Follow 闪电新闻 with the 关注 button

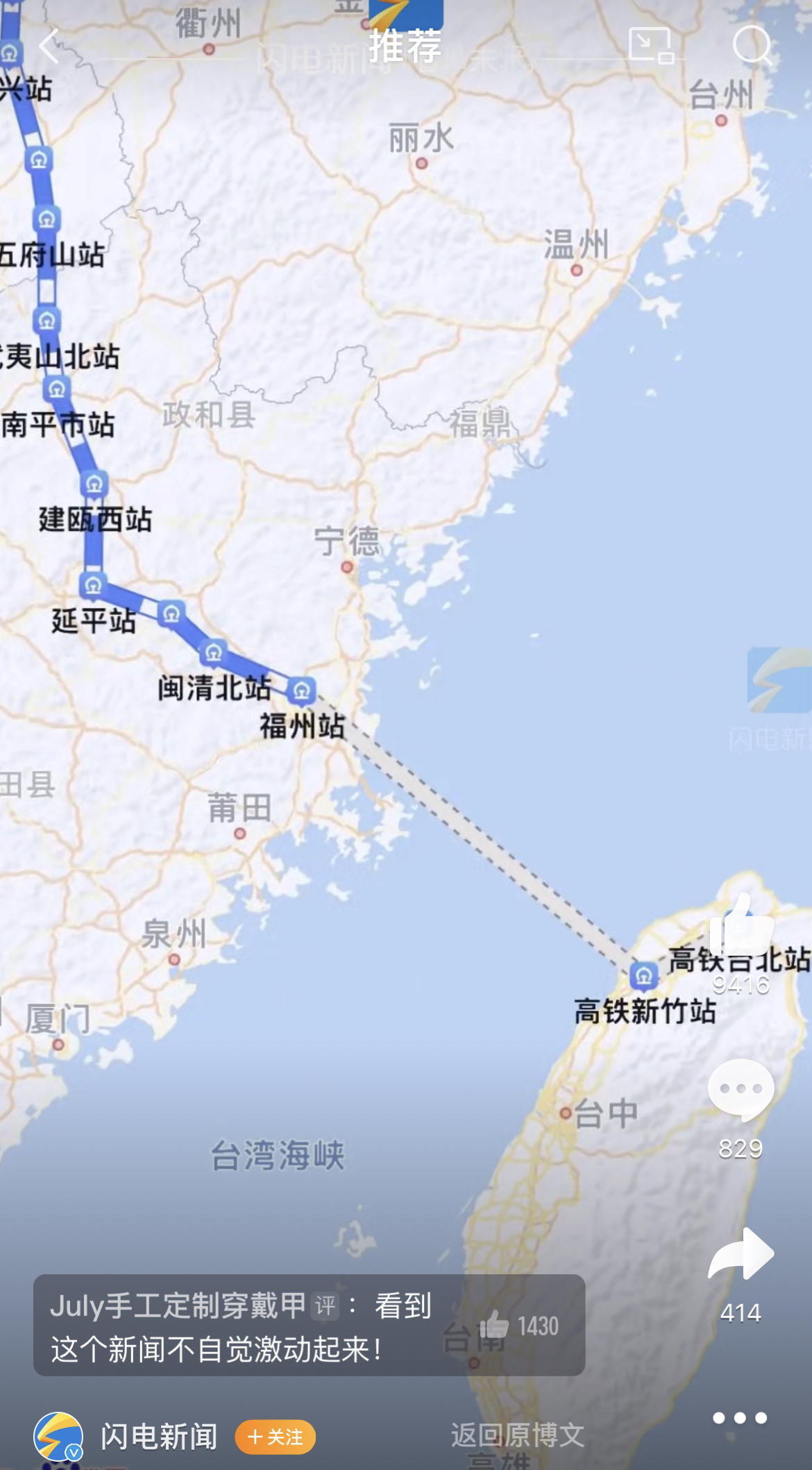[275, 1437]
